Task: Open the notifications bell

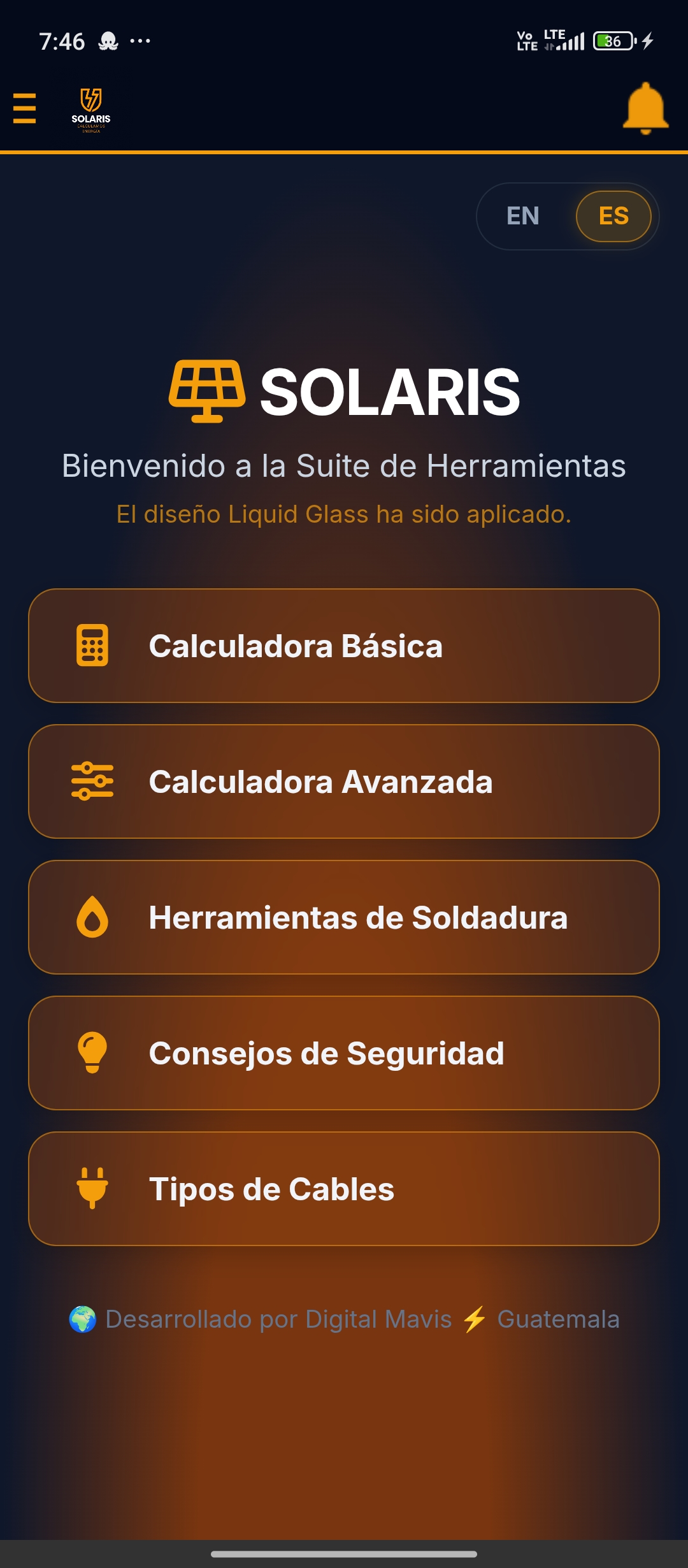Action: pos(645,108)
